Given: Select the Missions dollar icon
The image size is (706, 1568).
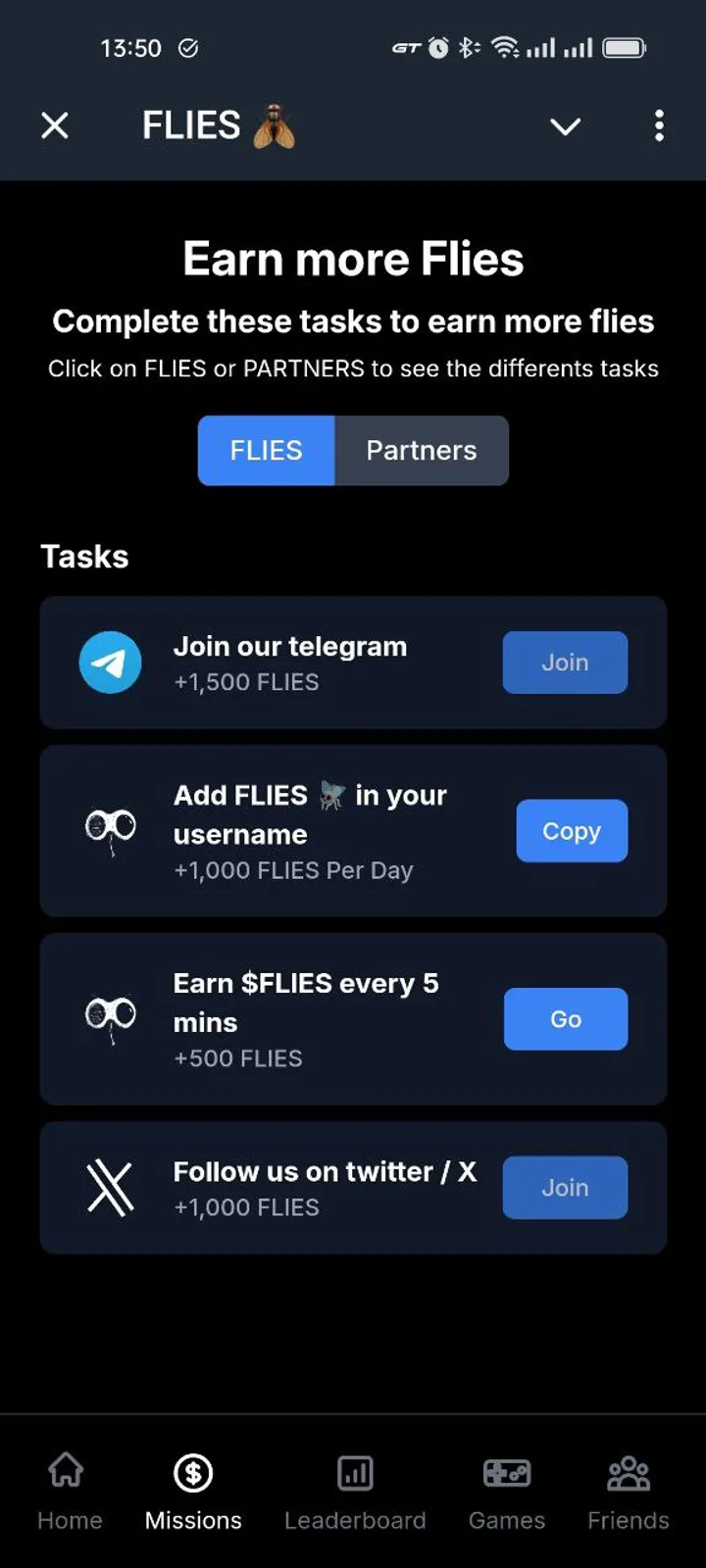Looking at the screenshot, I should pos(192,1469).
